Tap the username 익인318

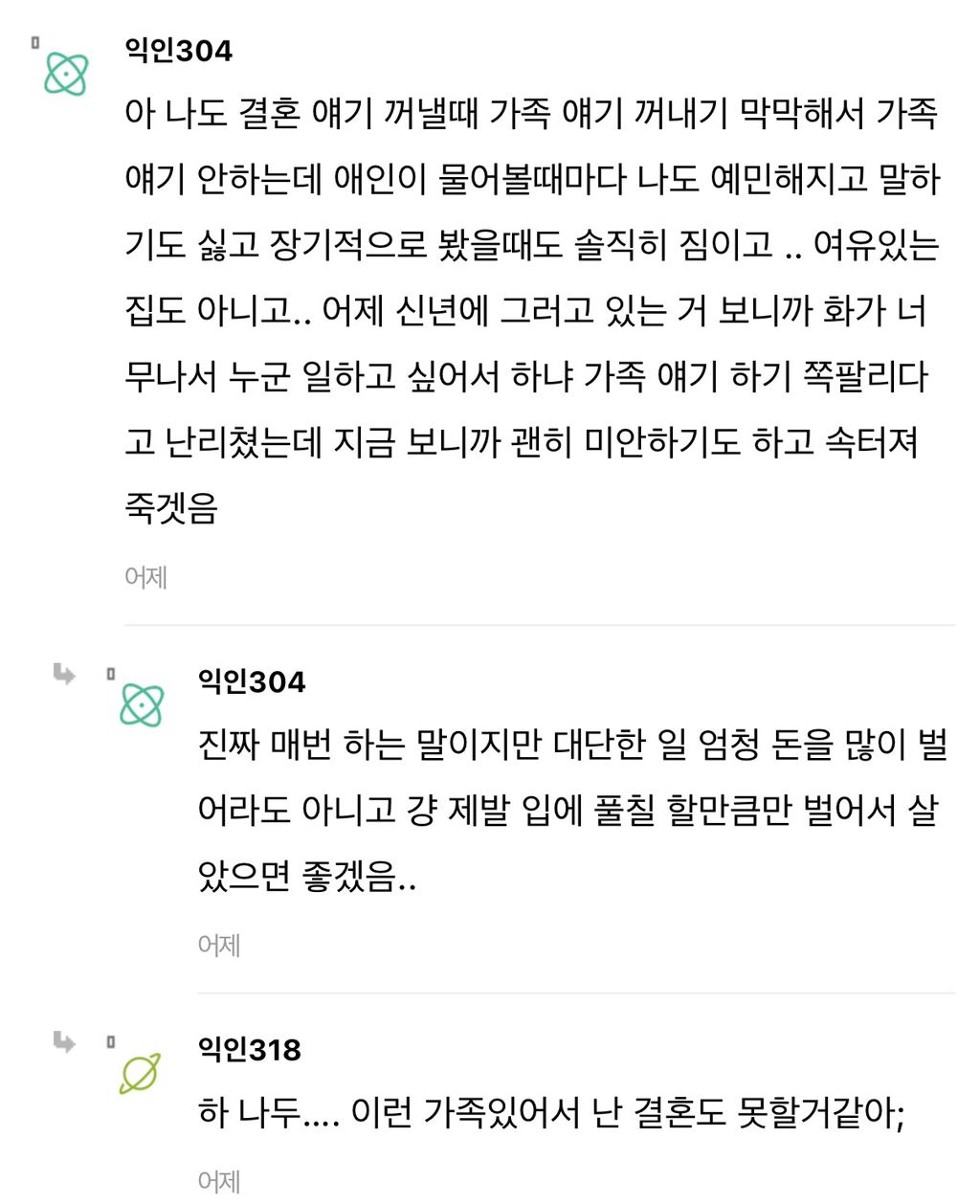coord(249,1050)
